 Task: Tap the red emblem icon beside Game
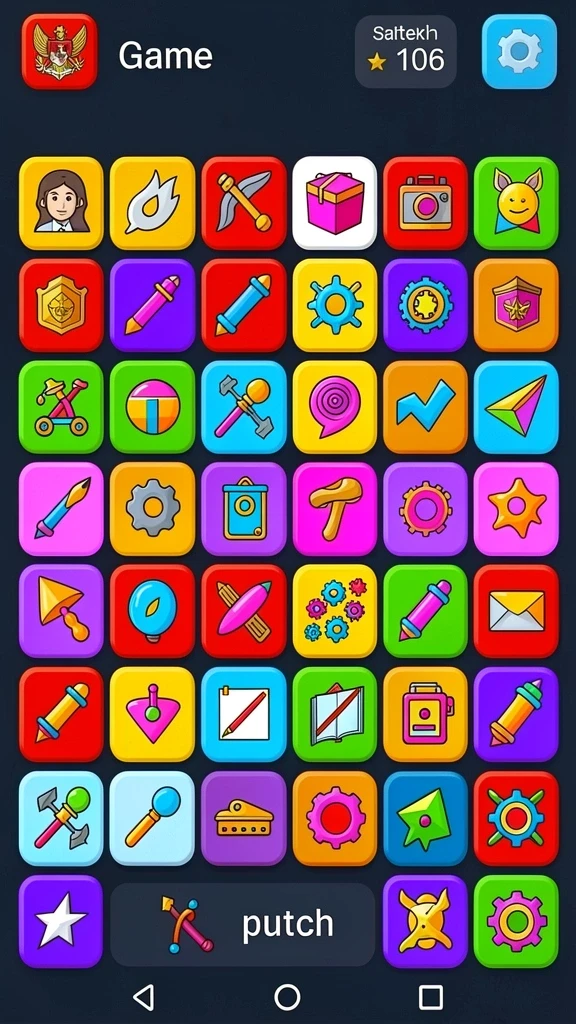click(59, 52)
